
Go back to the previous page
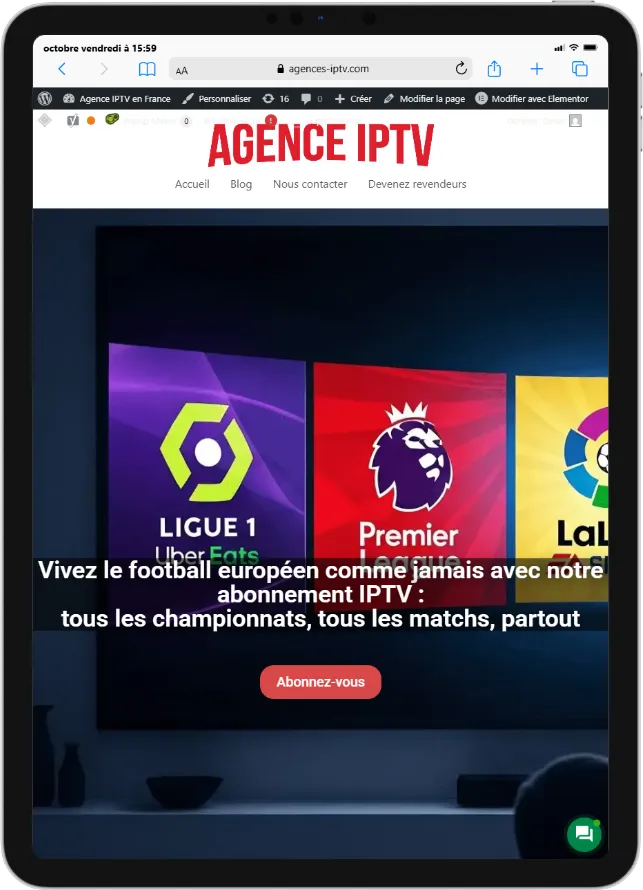click(x=62, y=69)
